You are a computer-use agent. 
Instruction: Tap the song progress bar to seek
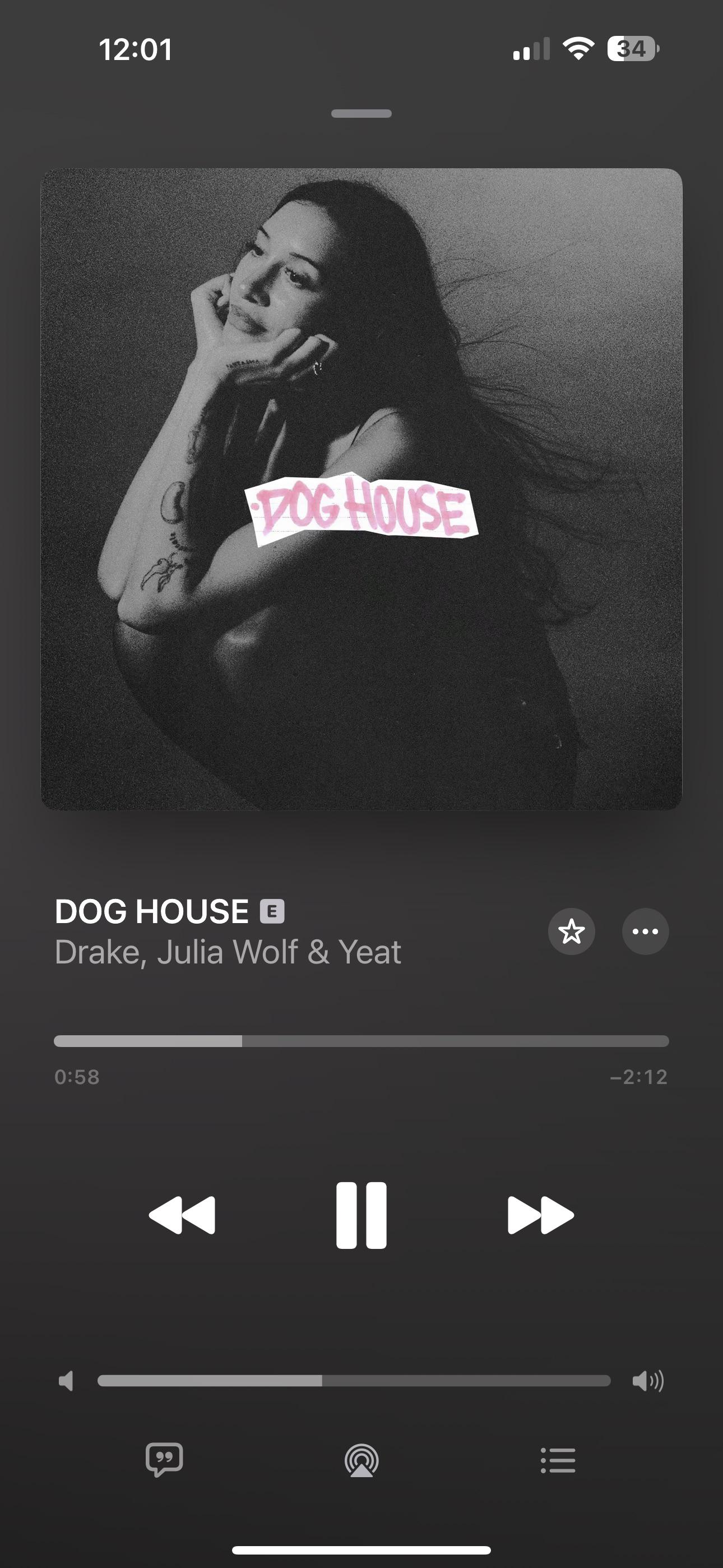click(x=361, y=1041)
